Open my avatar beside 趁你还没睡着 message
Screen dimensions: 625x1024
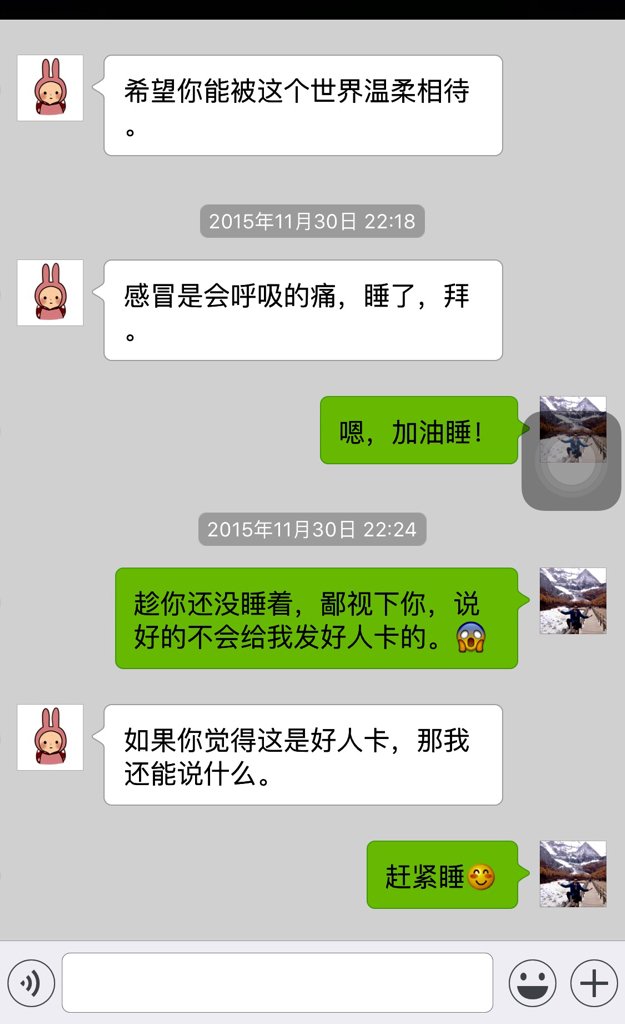click(573, 601)
